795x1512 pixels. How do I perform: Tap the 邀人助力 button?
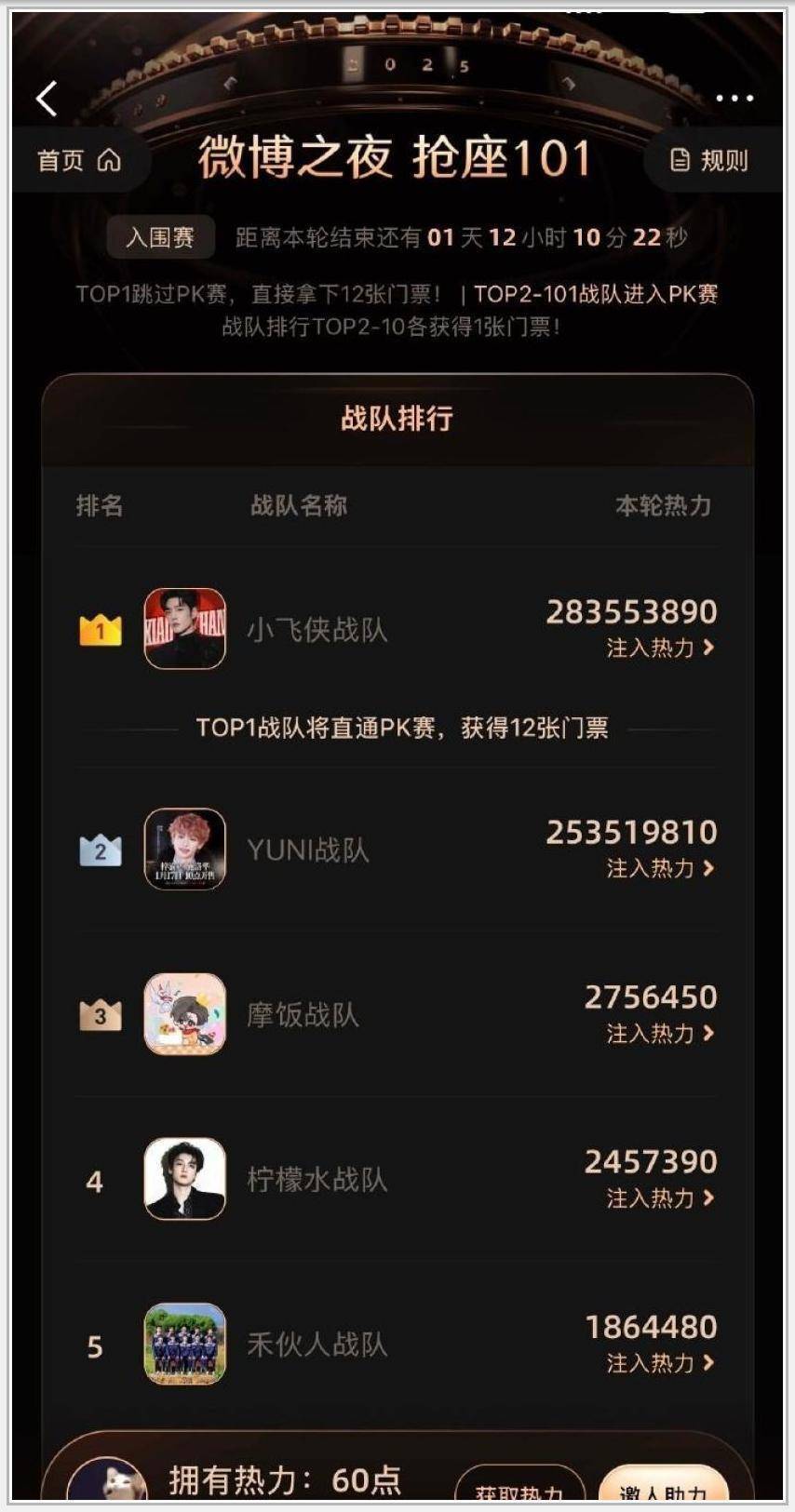[663, 1489]
